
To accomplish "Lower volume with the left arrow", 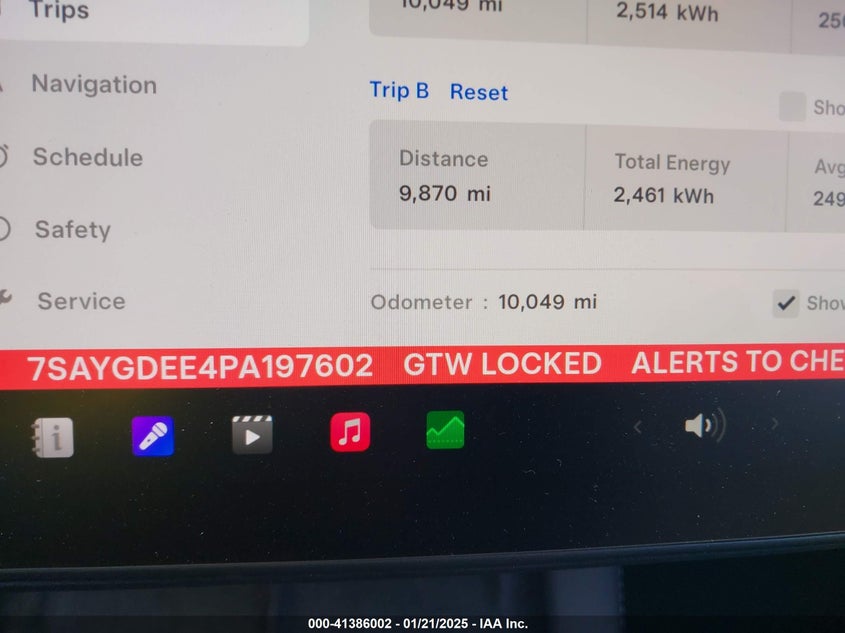I will click(x=637, y=427).
